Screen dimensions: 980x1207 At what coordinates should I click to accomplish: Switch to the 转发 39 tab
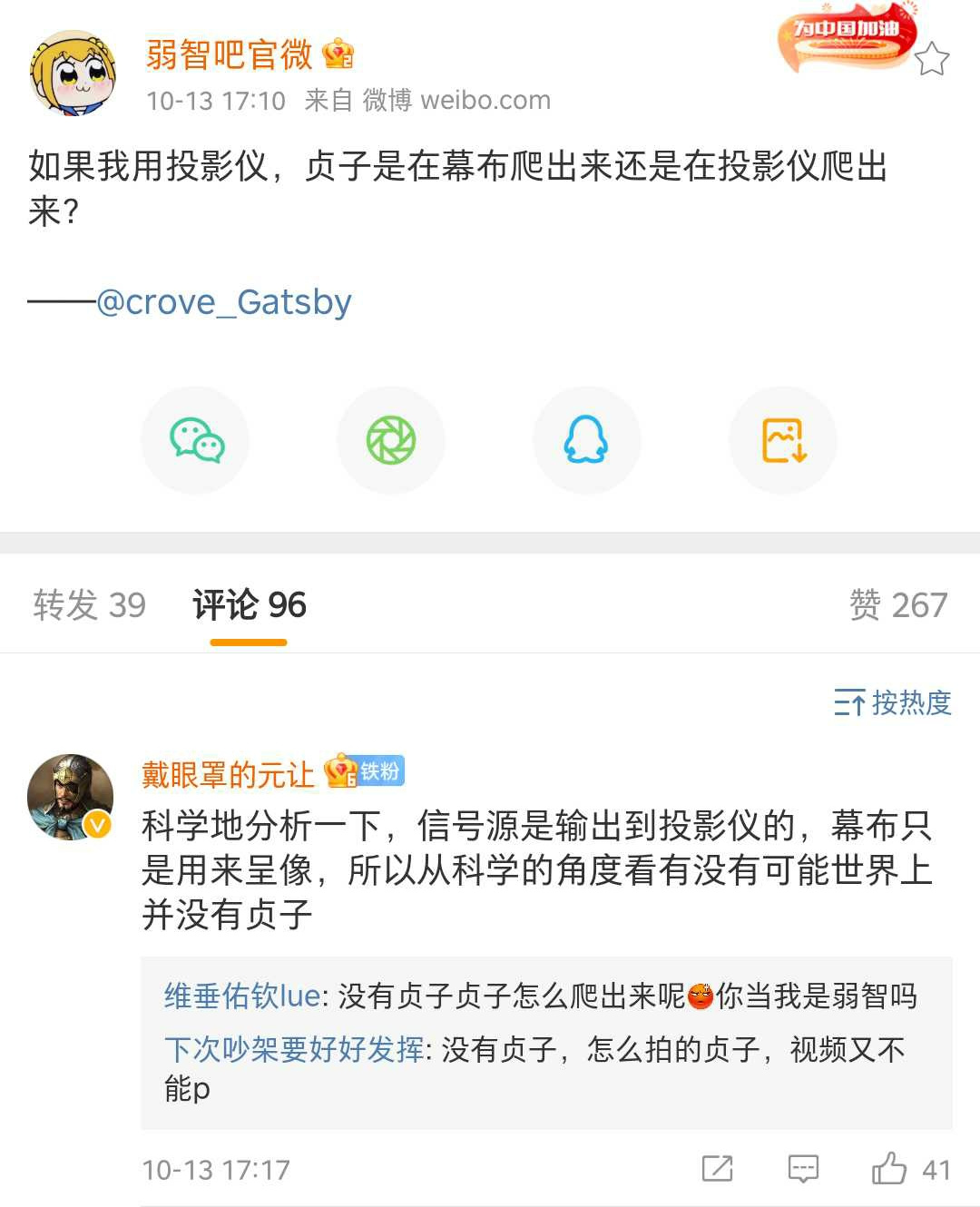click(89, 605)
